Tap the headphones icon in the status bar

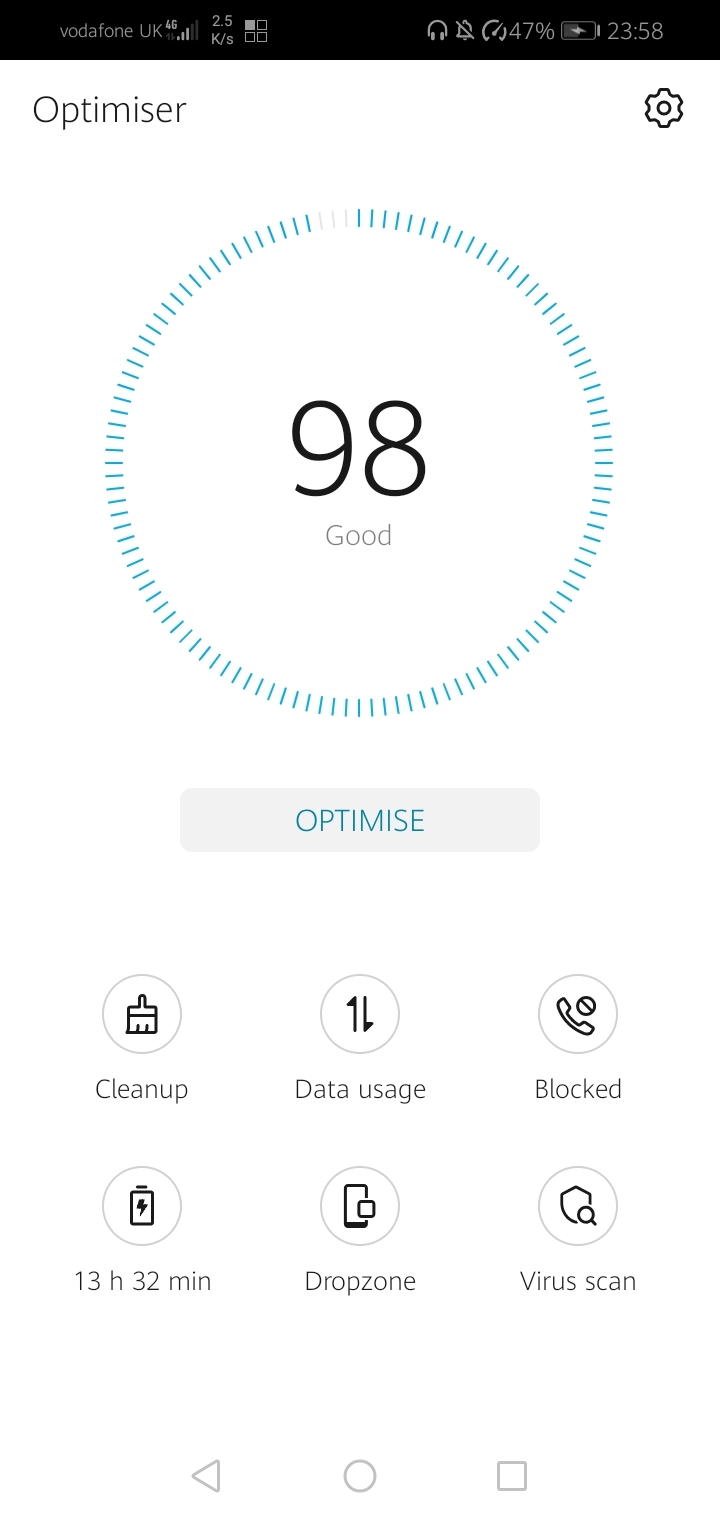[x=437, y=30]
